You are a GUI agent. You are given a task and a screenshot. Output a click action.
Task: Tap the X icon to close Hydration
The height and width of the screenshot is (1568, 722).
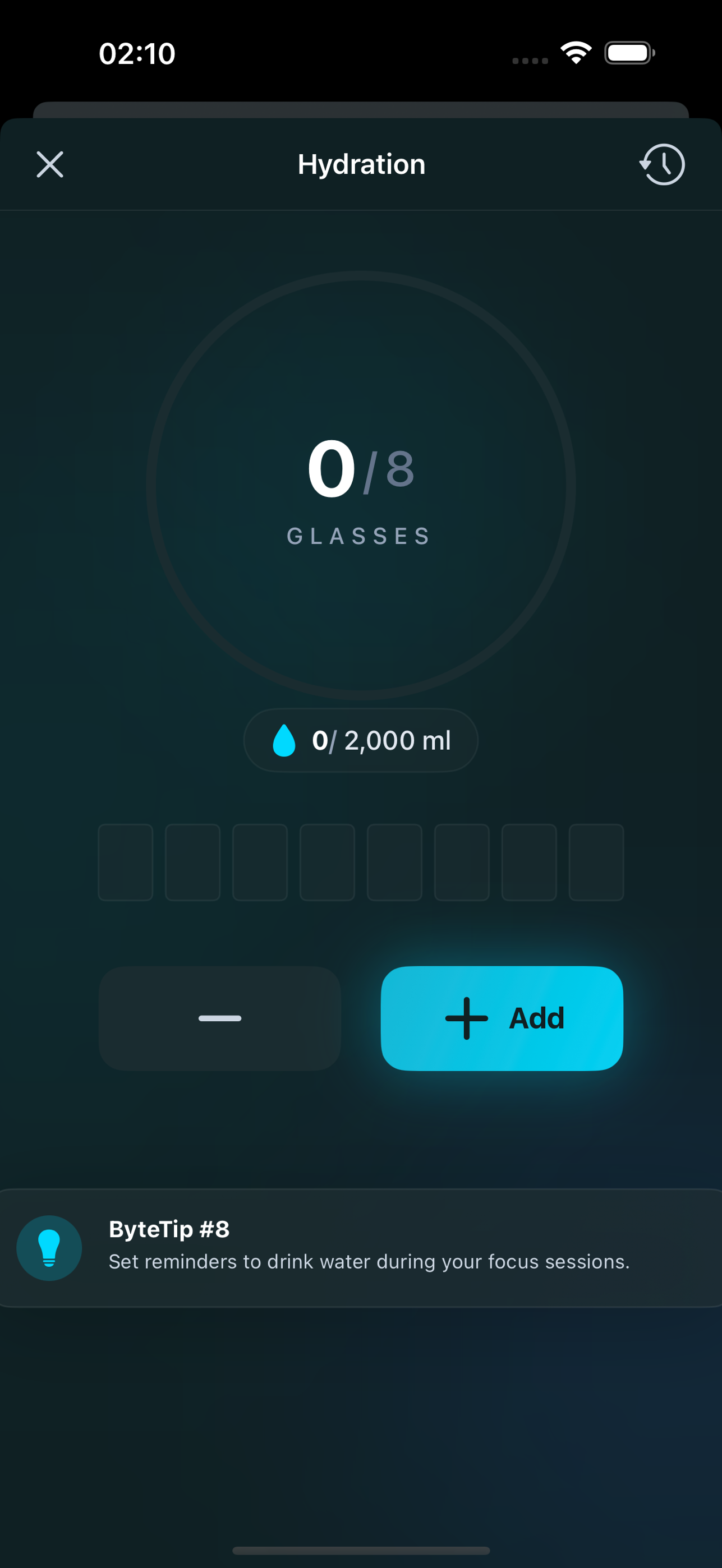(49, 164)
